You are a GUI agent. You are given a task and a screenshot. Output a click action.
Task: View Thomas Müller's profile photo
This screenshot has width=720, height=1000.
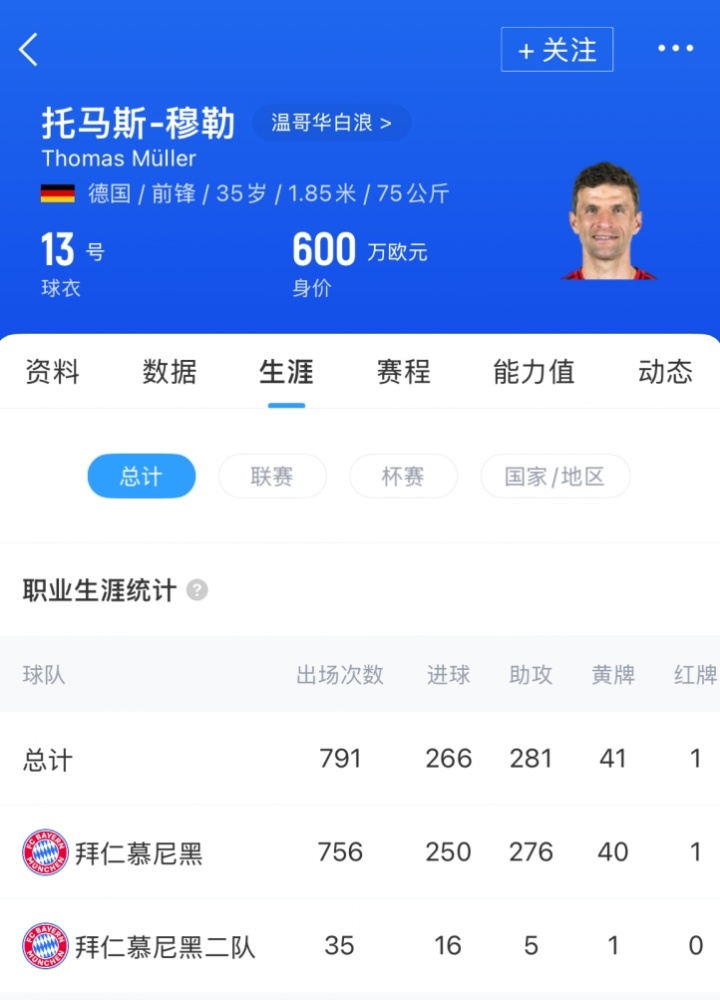tap(606, 222)
